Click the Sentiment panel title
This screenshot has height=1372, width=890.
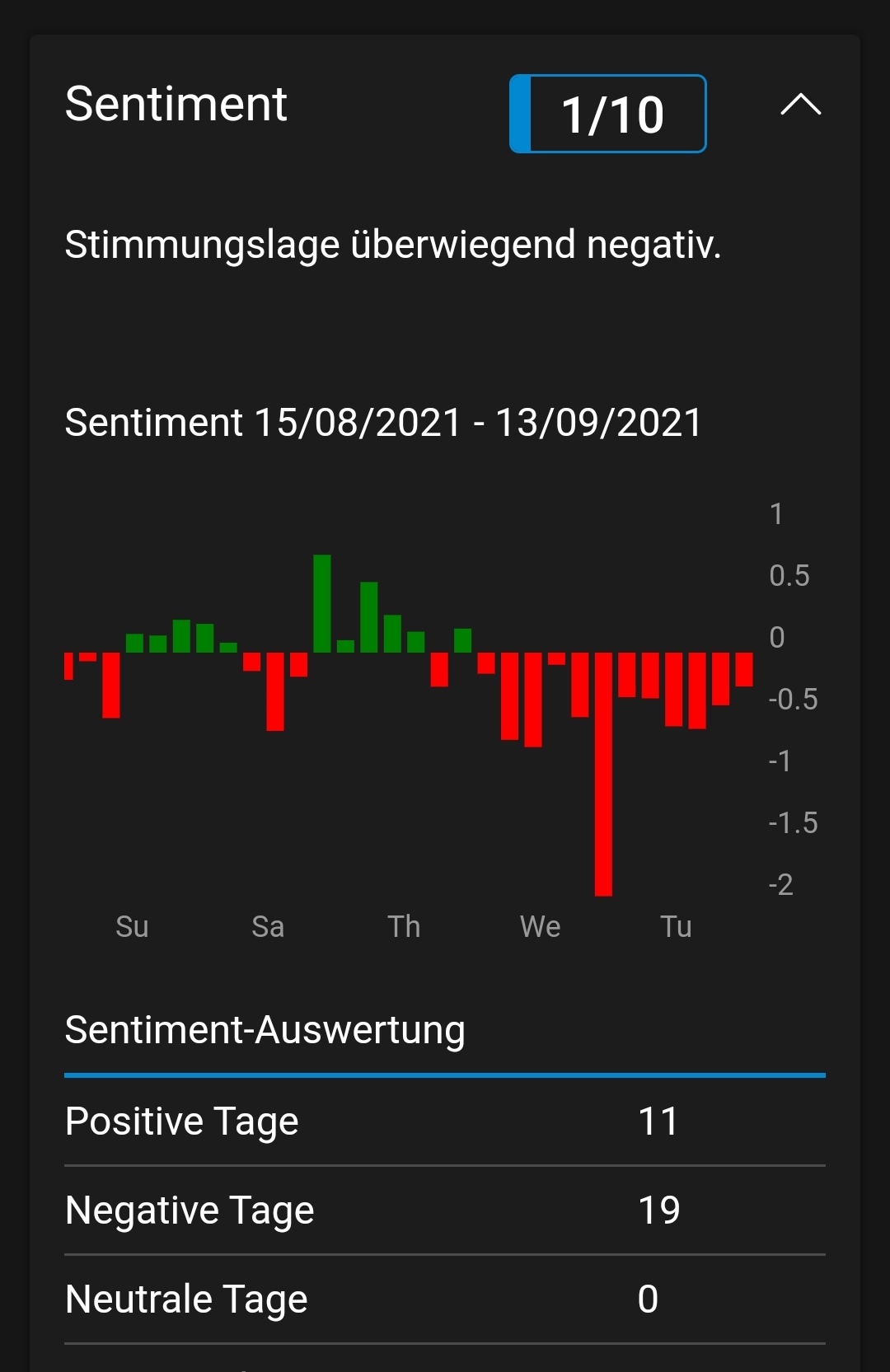pos(176,104)
